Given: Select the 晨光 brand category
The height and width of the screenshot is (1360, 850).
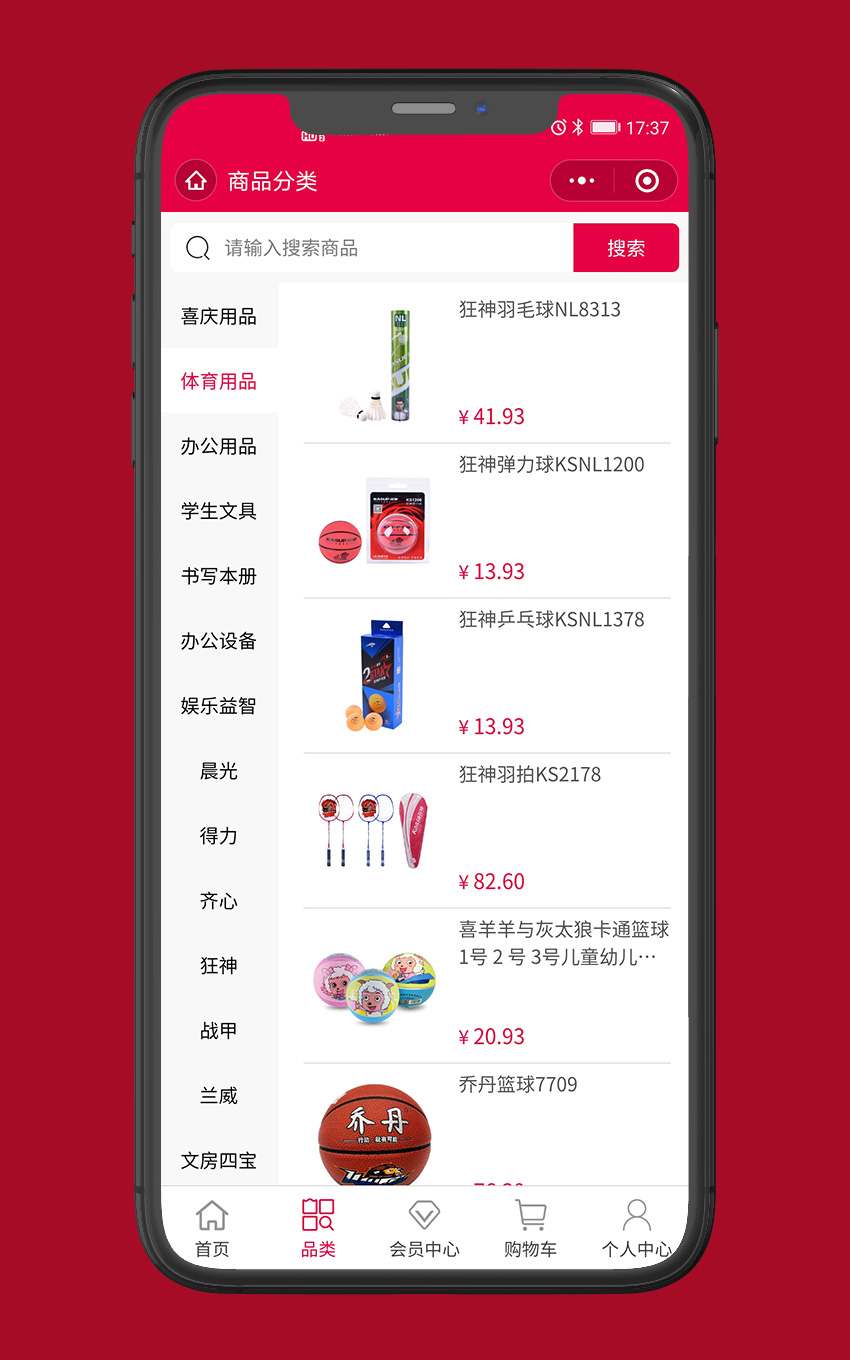Looking at the screenshot, I should (x=219, y=771).
